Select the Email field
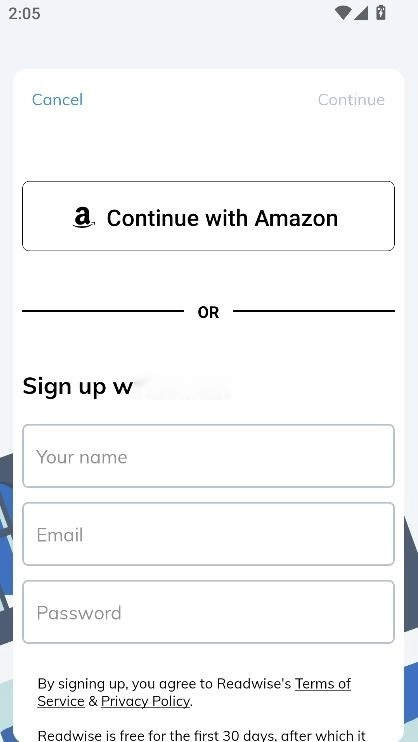 tap(208, 534)
